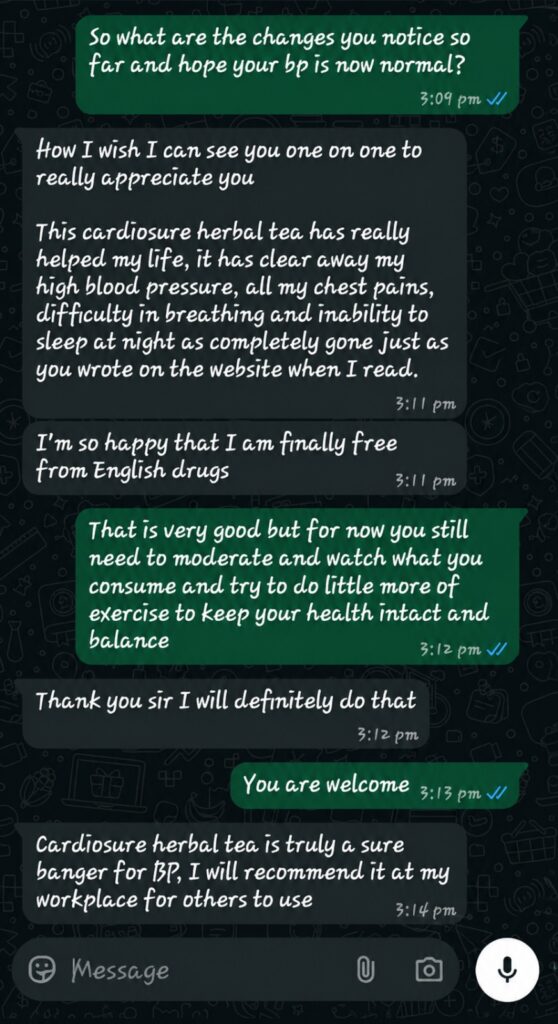The width and height of the screenshot is (558, 1024).
Task: Open the emoji picker in the message bar
Action: tap(43, 970)
